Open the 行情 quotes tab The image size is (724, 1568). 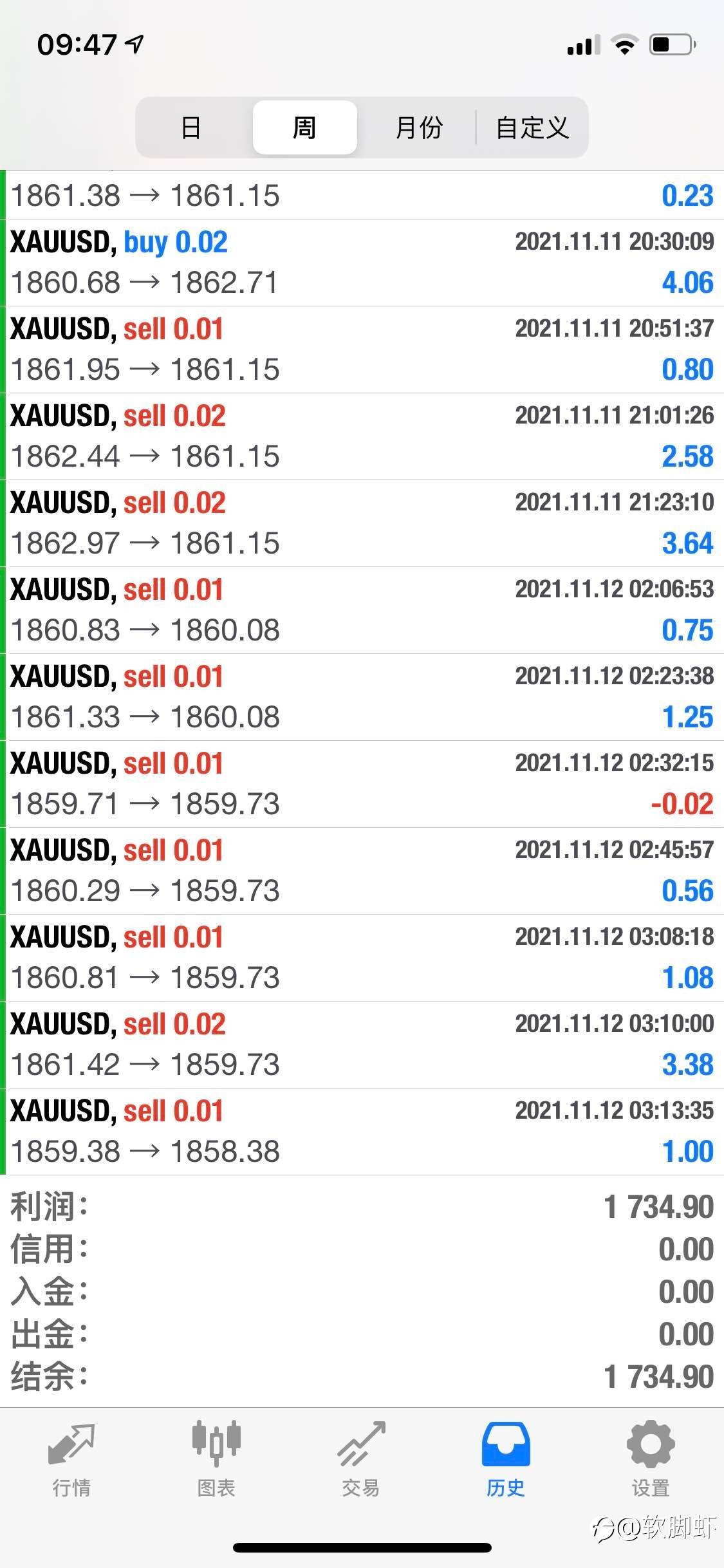(x=72, y=1460)
